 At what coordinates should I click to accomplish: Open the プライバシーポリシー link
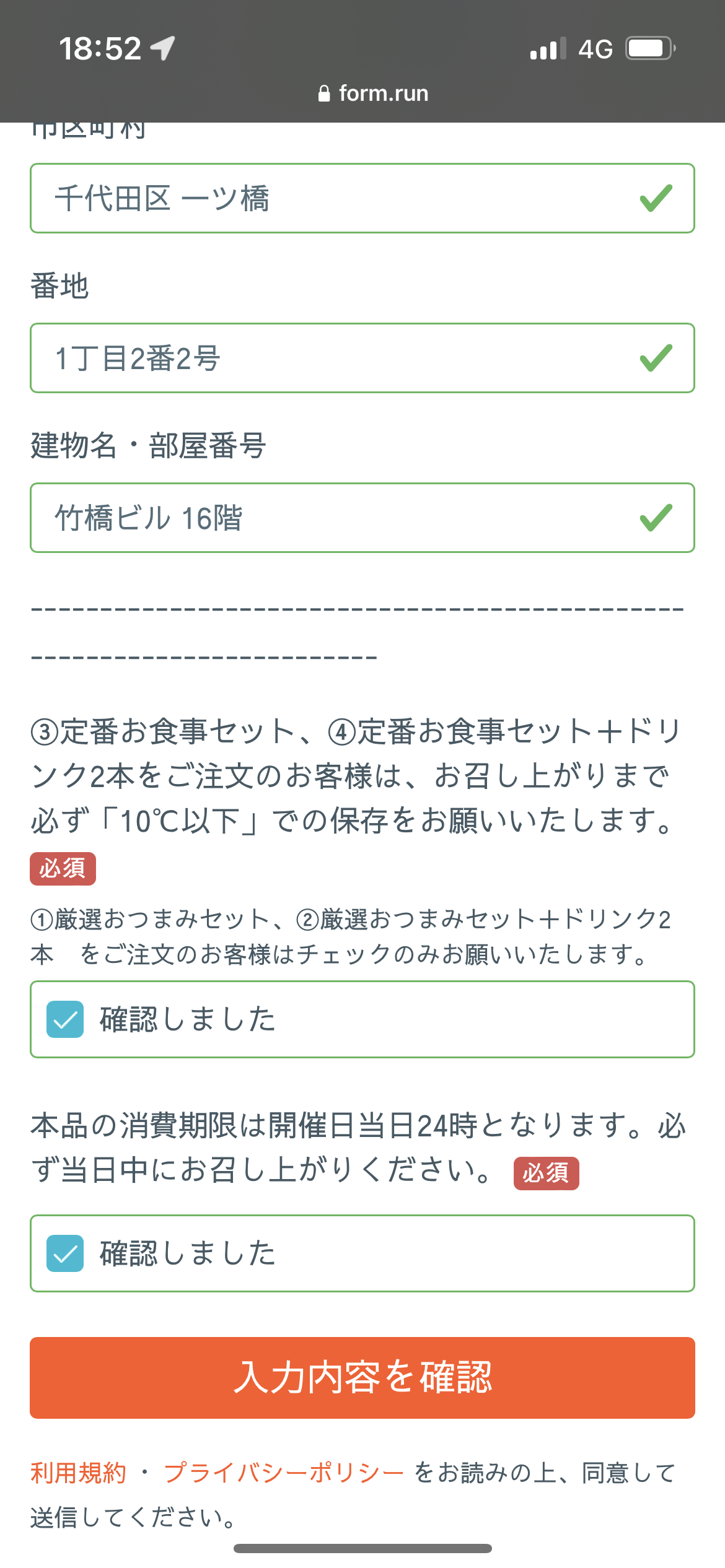[284, 1473]
